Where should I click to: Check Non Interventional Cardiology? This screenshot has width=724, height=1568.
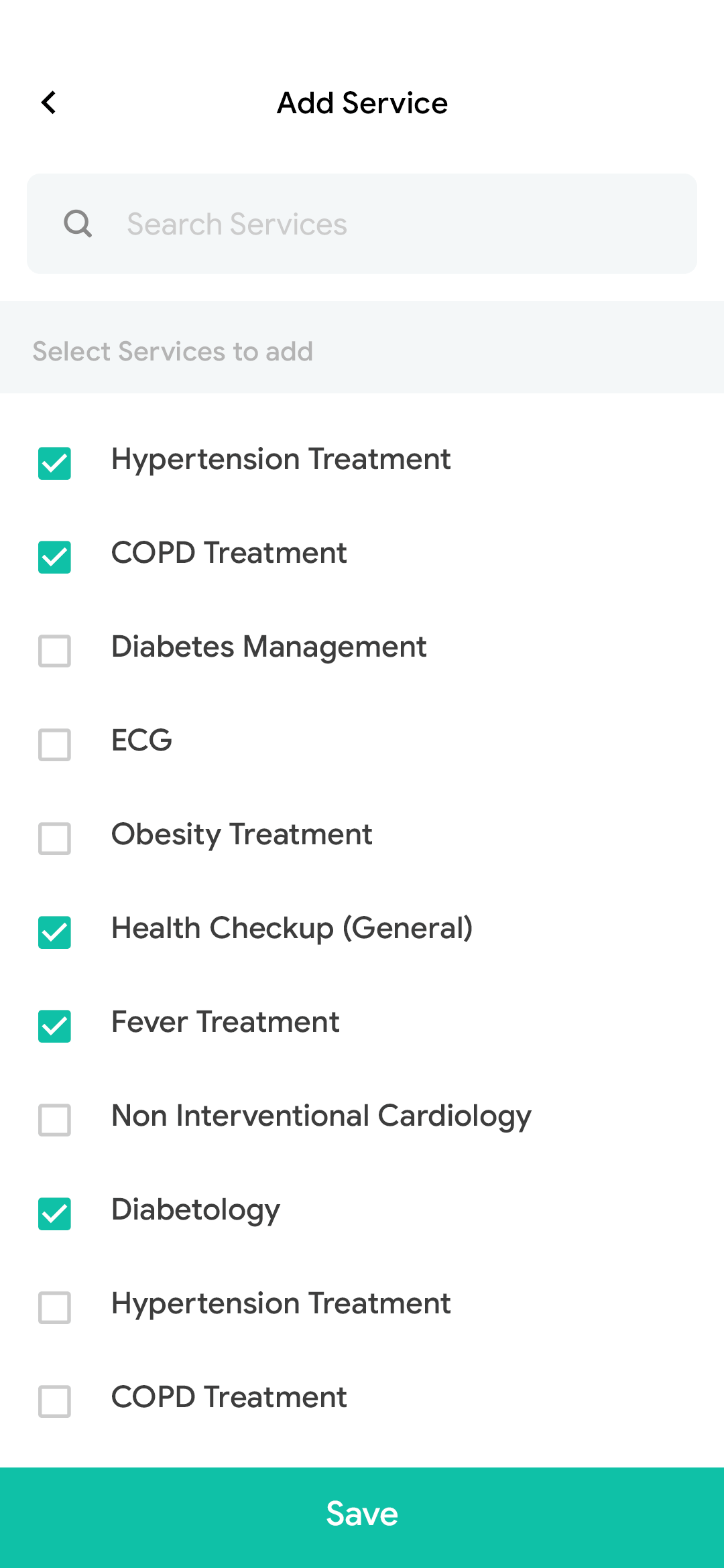(x=54, y=1120)
